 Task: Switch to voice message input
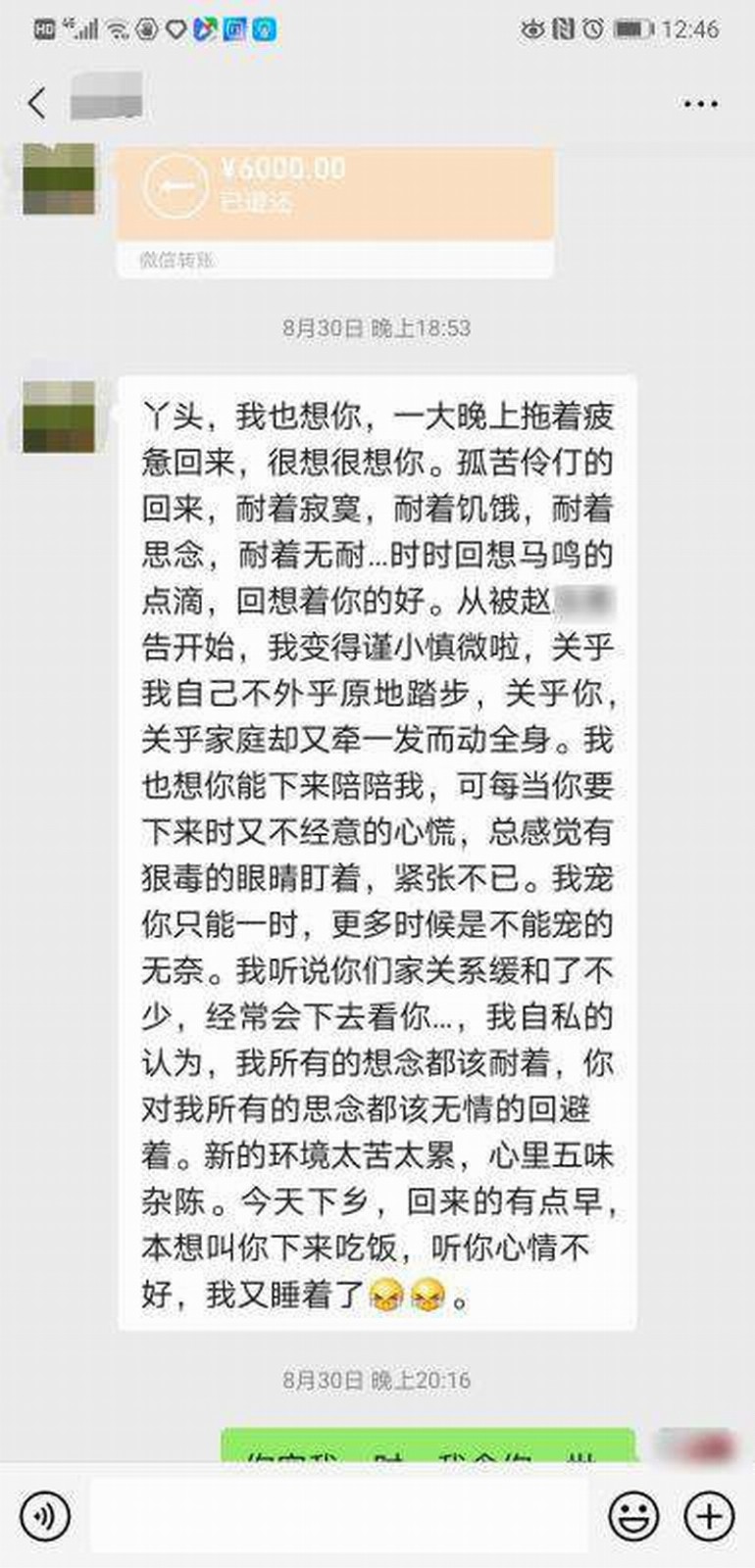click(x=45, y=1516)
